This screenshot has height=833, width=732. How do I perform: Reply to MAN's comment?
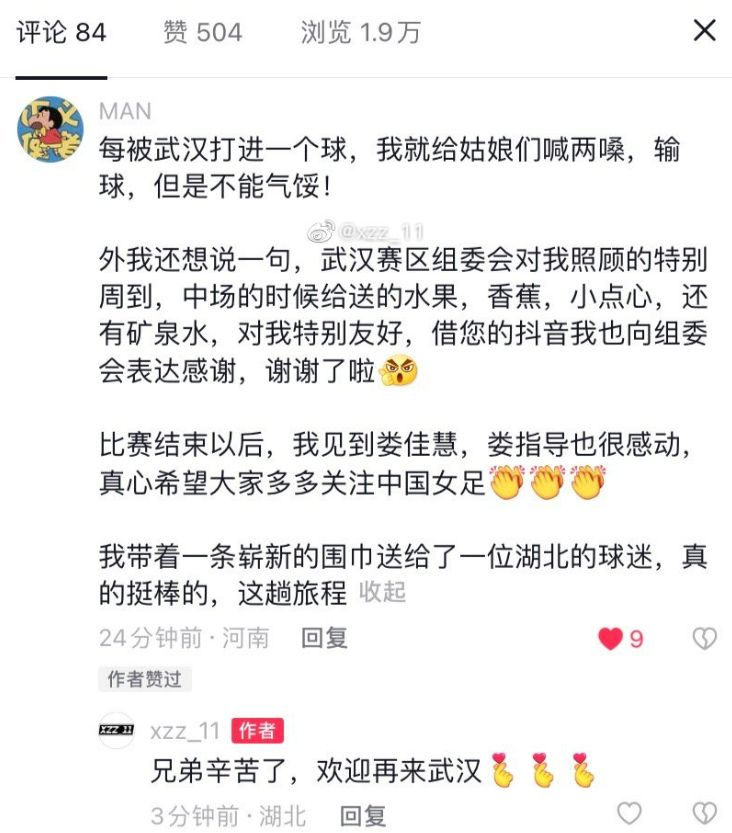click(x=324, y=638)
